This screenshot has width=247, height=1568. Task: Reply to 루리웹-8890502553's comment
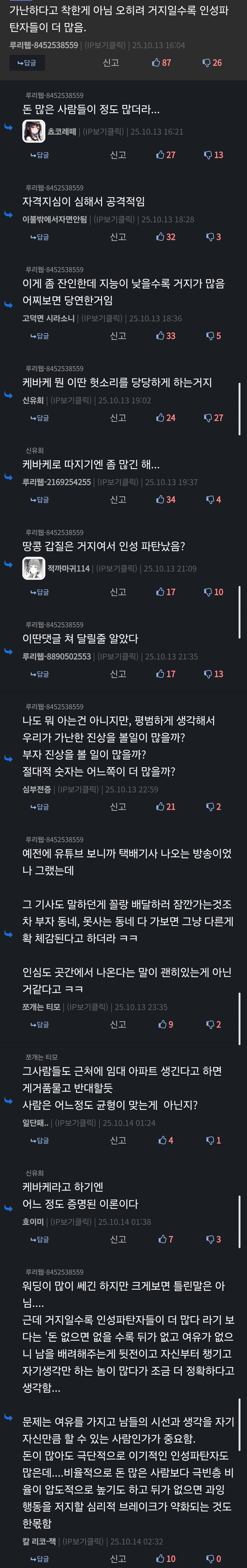coord(39,674)
